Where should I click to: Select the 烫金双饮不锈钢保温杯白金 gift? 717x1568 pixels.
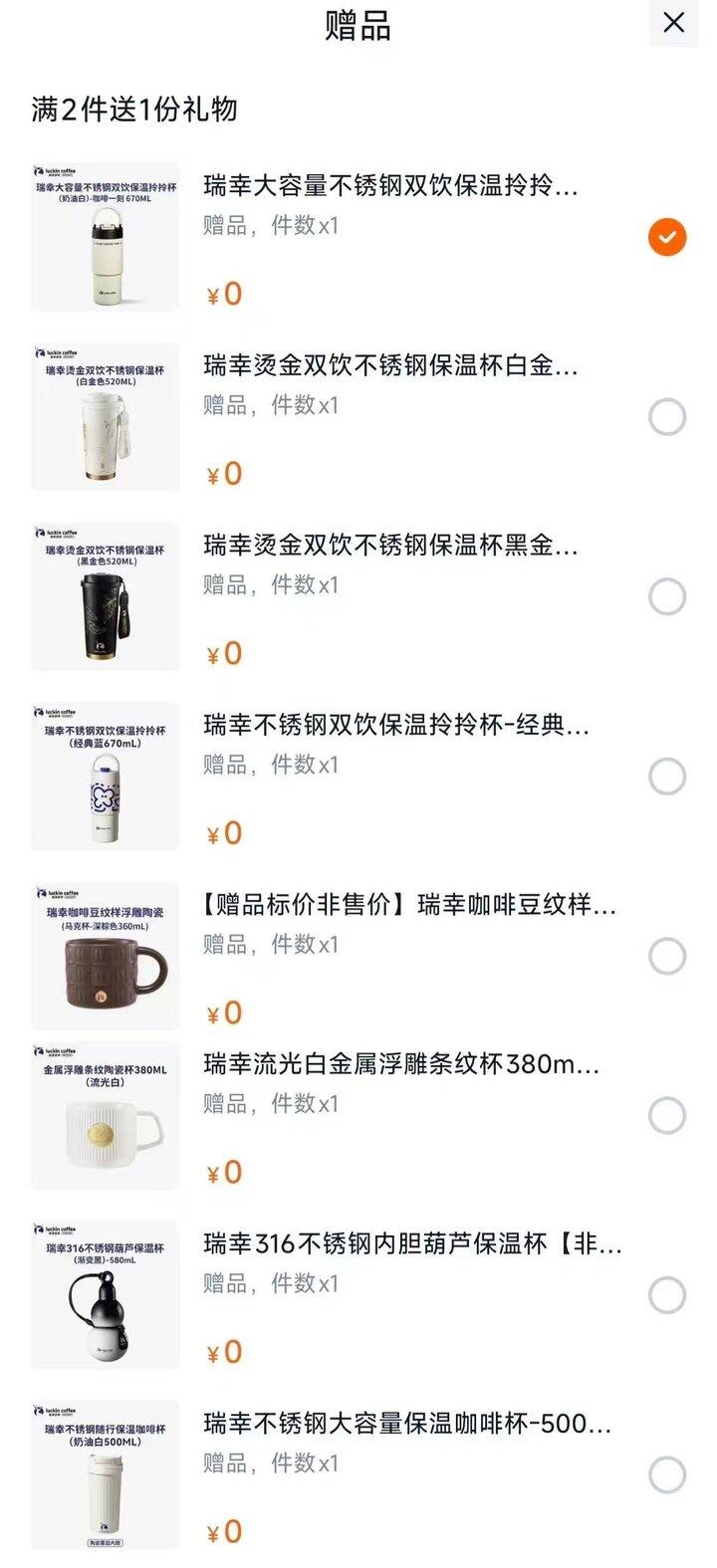click(667, 417)
